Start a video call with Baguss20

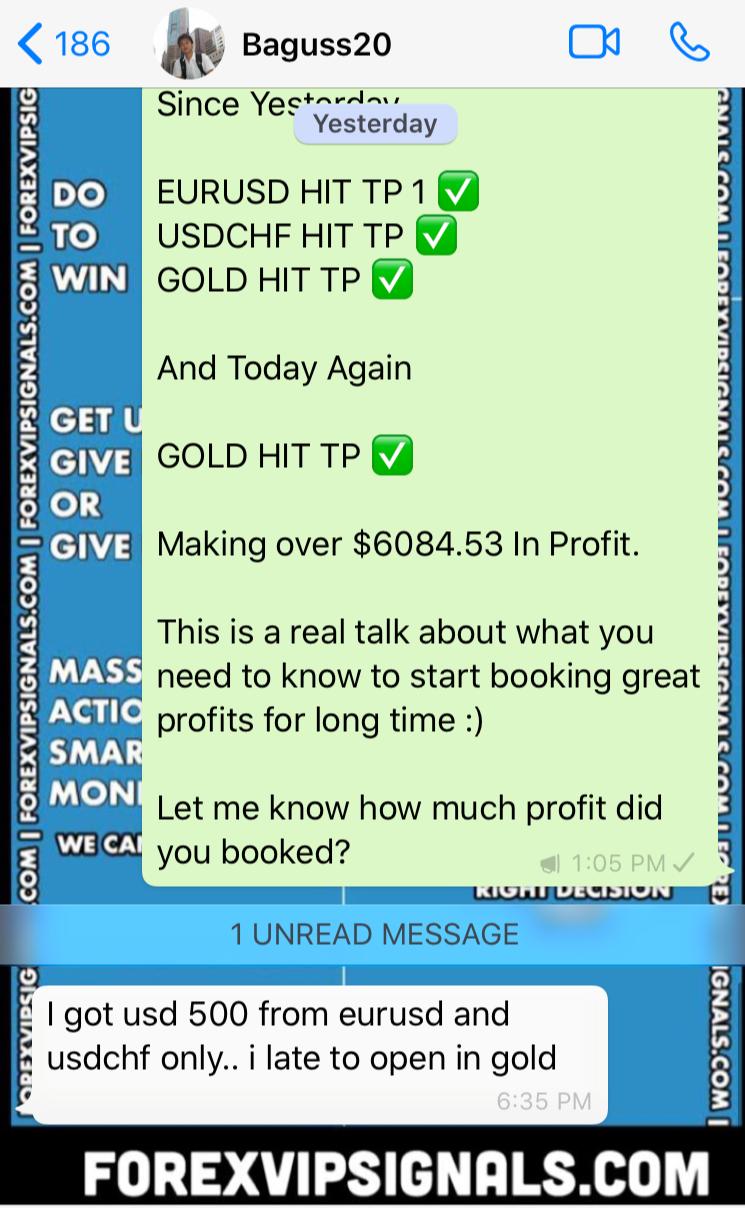tap(594, 43)
